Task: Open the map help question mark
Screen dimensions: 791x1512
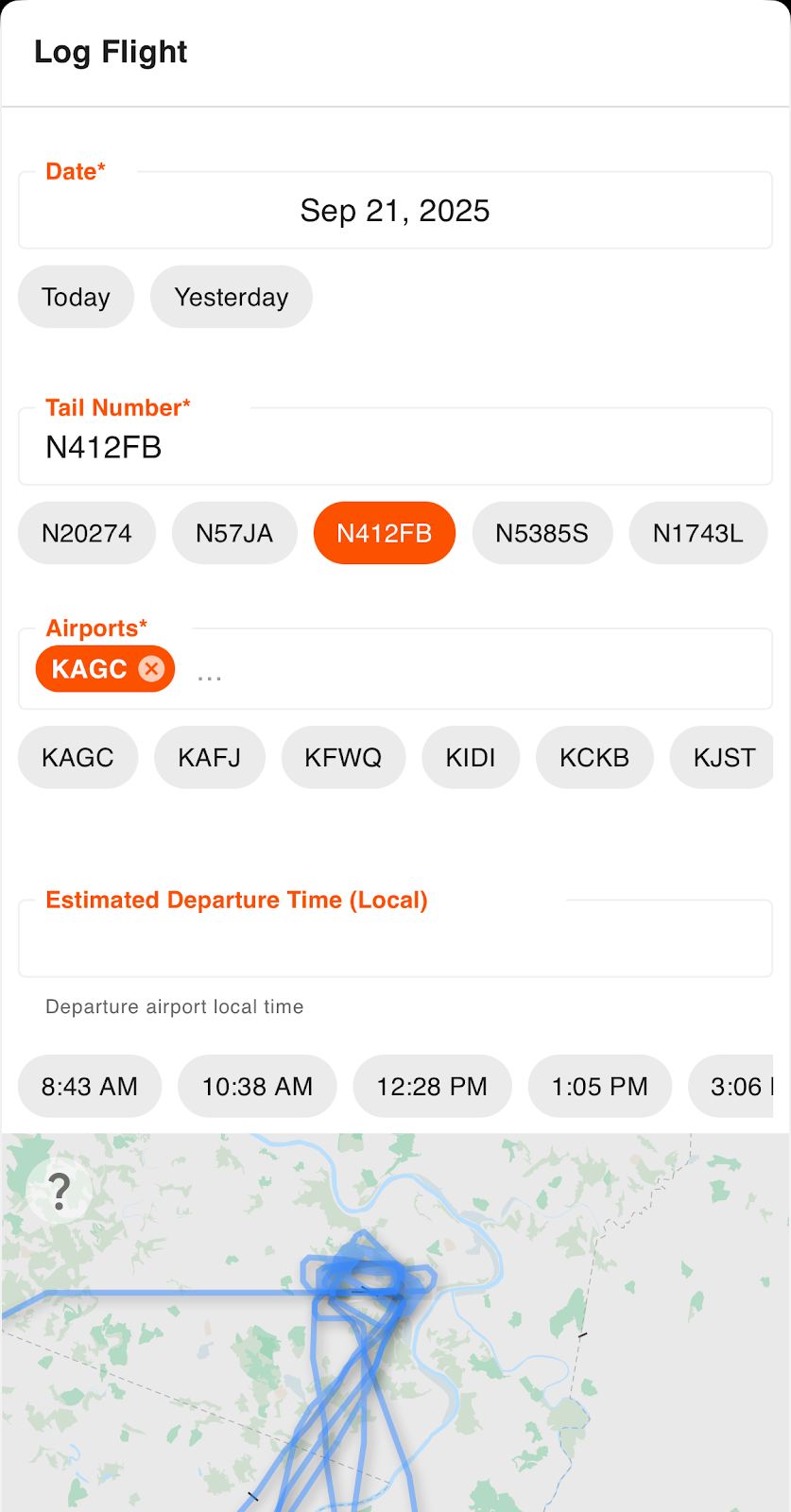Action: (x=60, y=1192)
